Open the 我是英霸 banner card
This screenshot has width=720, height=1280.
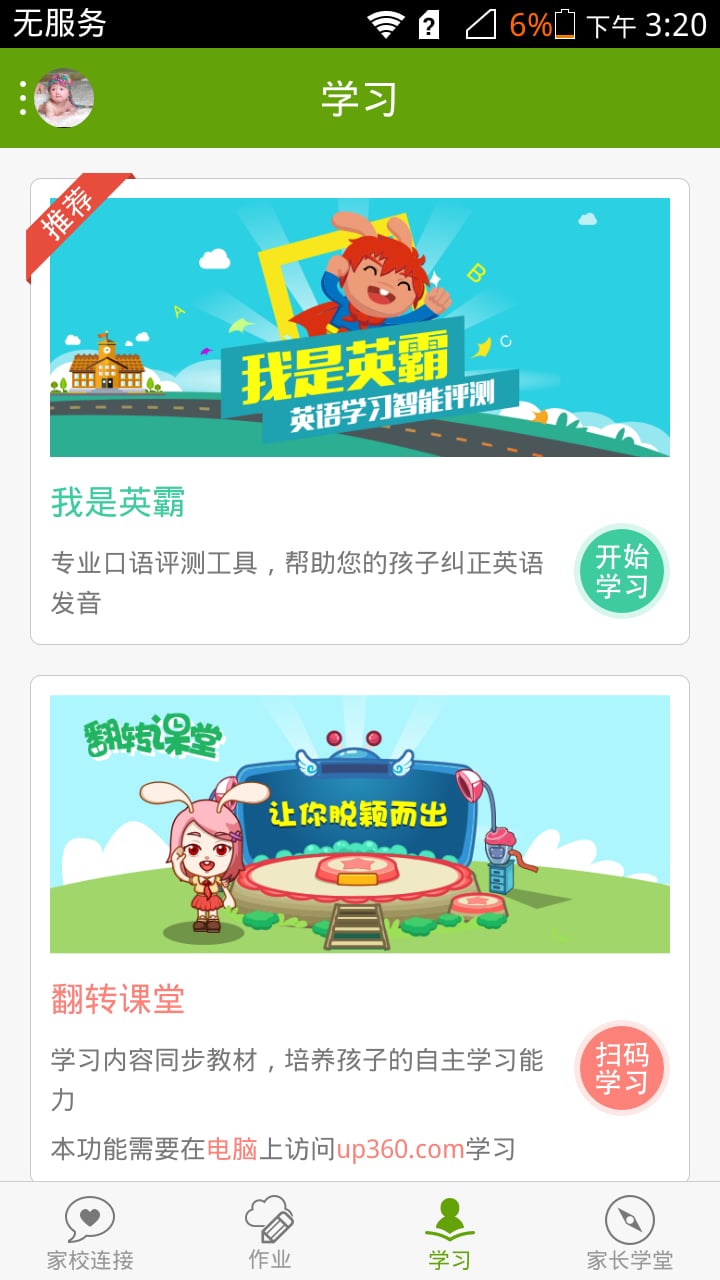360,327
